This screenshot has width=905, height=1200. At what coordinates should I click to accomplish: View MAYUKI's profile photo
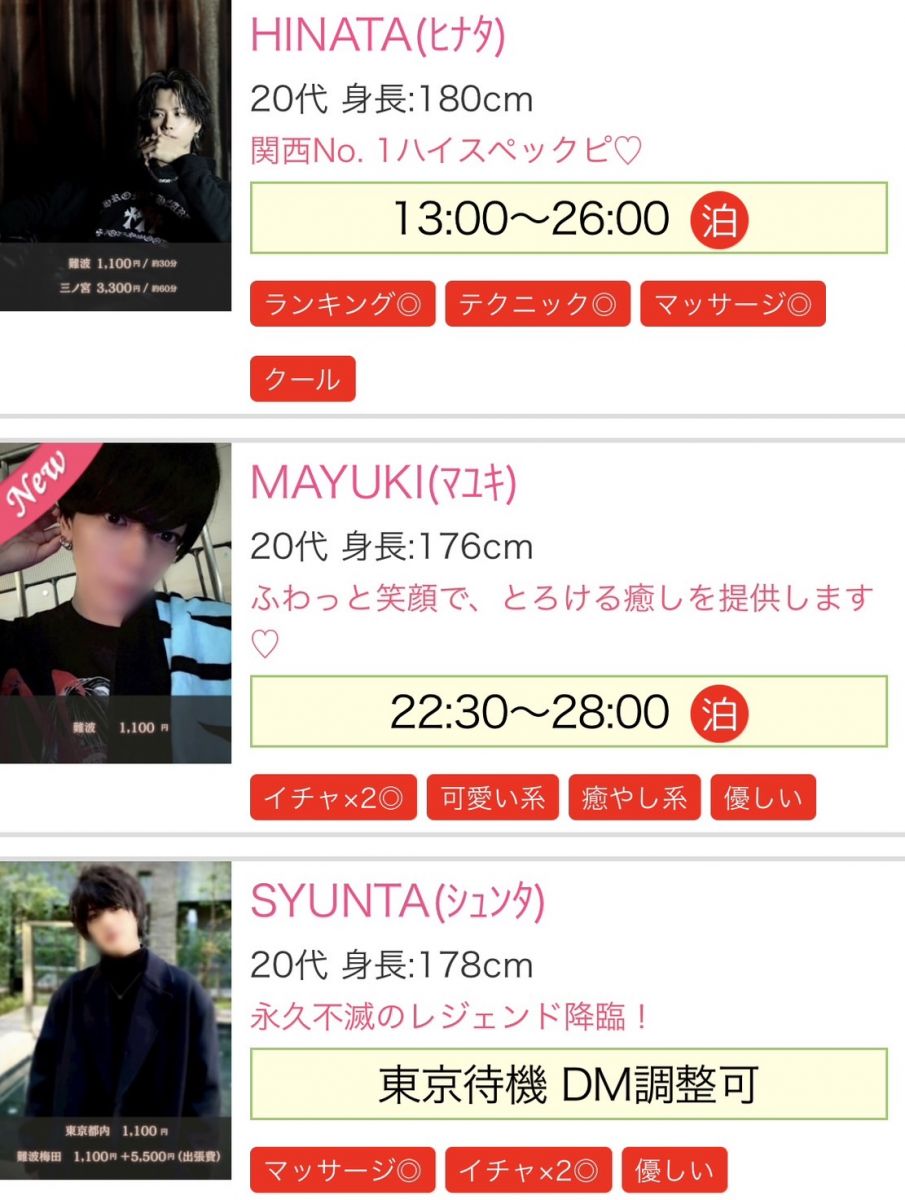pyautogui.click(x=115, y=603)
